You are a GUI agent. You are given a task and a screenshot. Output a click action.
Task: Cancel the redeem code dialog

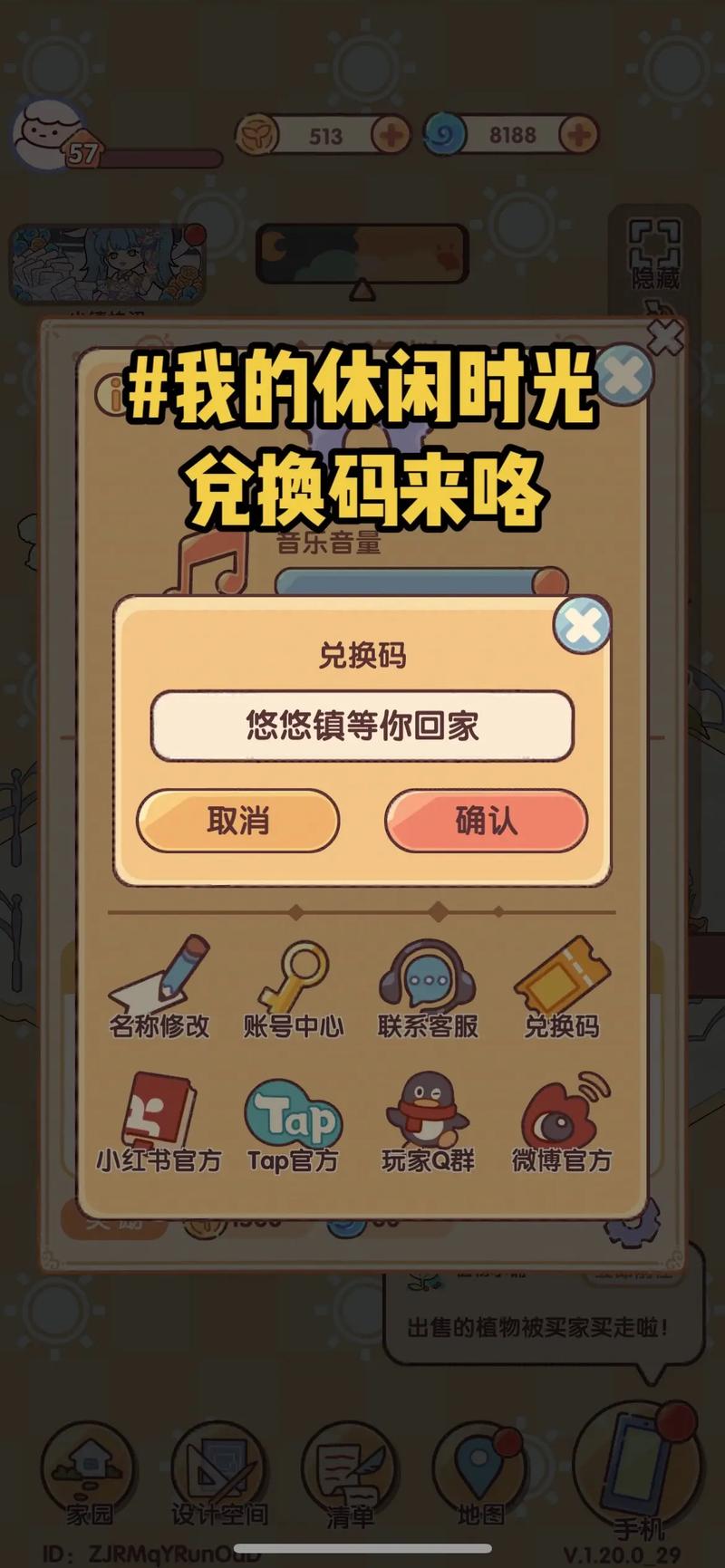tap(238, 821)
